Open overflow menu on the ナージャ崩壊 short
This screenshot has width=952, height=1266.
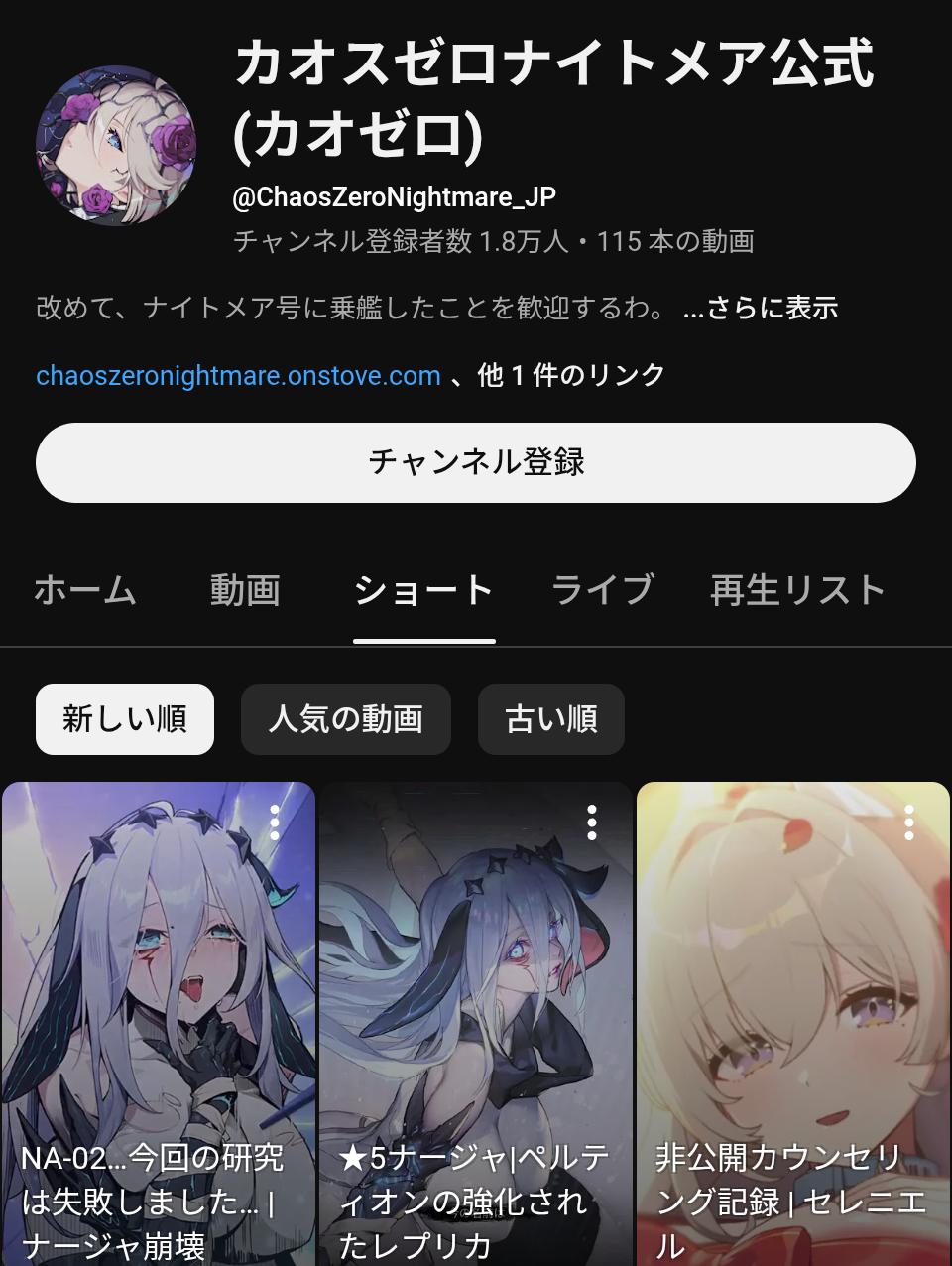point(275,823)
